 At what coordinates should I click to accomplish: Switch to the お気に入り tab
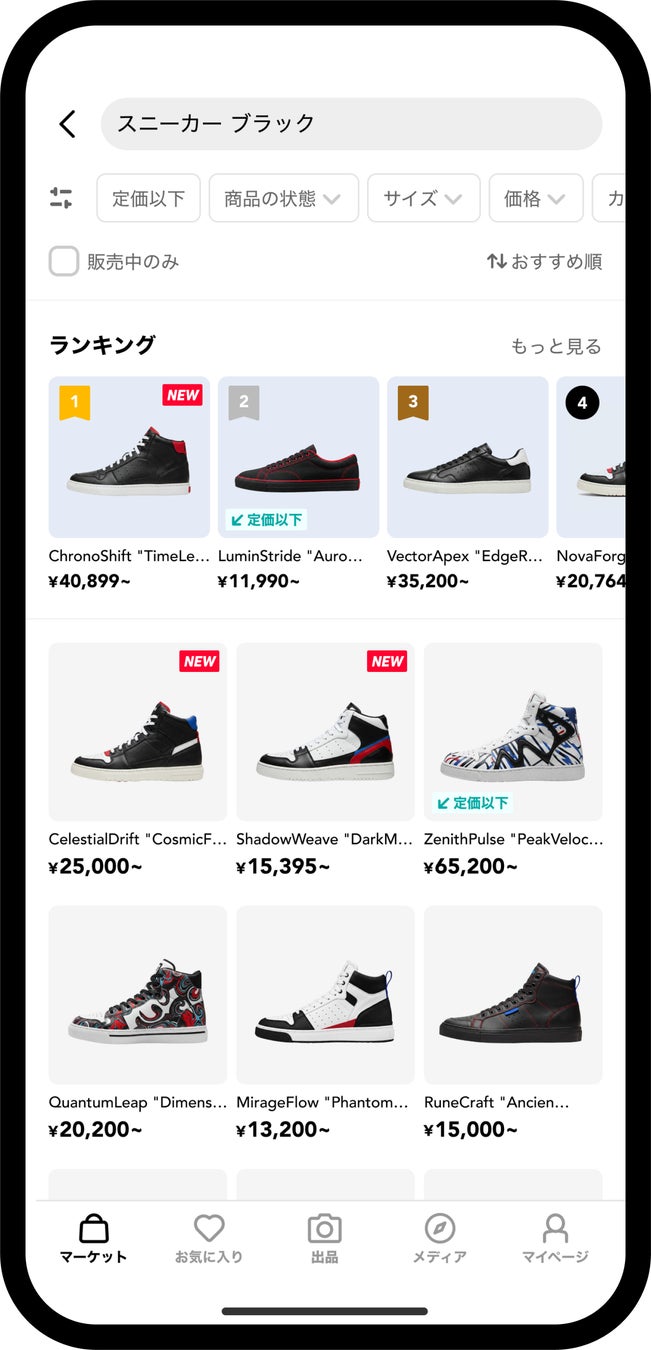(x=209, y=1239)
